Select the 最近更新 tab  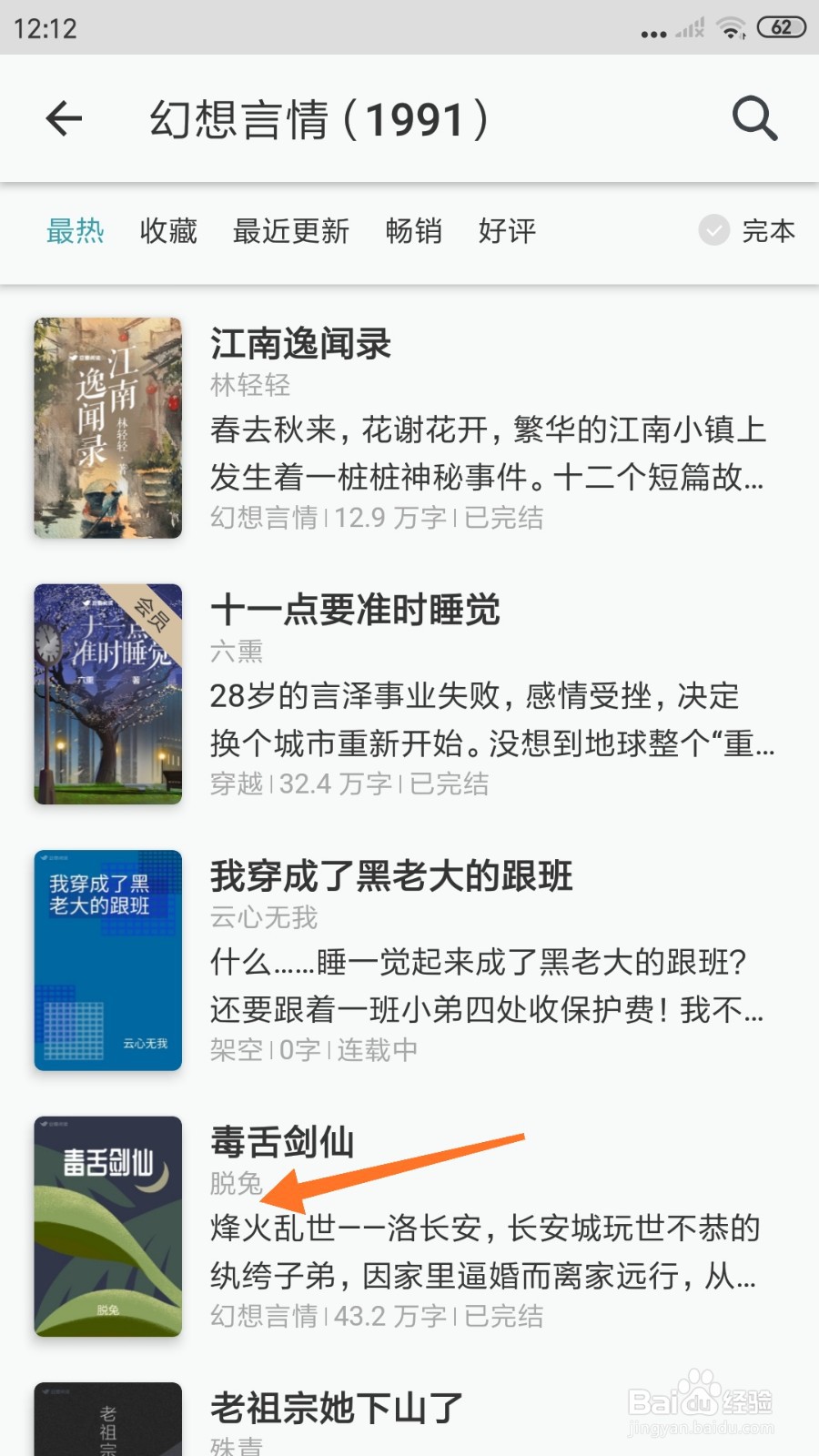[x=291, y=231]
